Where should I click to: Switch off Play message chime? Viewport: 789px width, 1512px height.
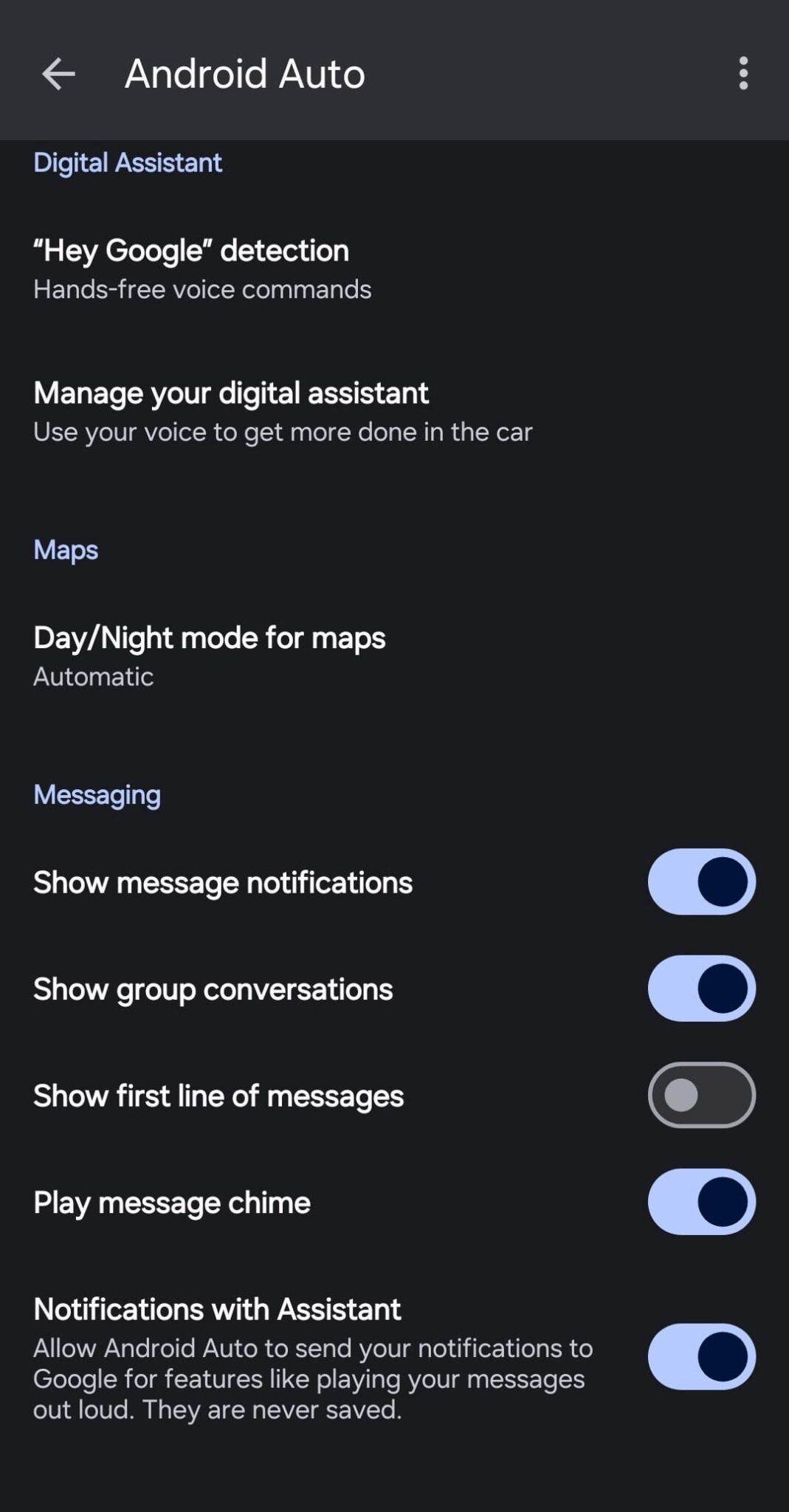point(700,1202)
